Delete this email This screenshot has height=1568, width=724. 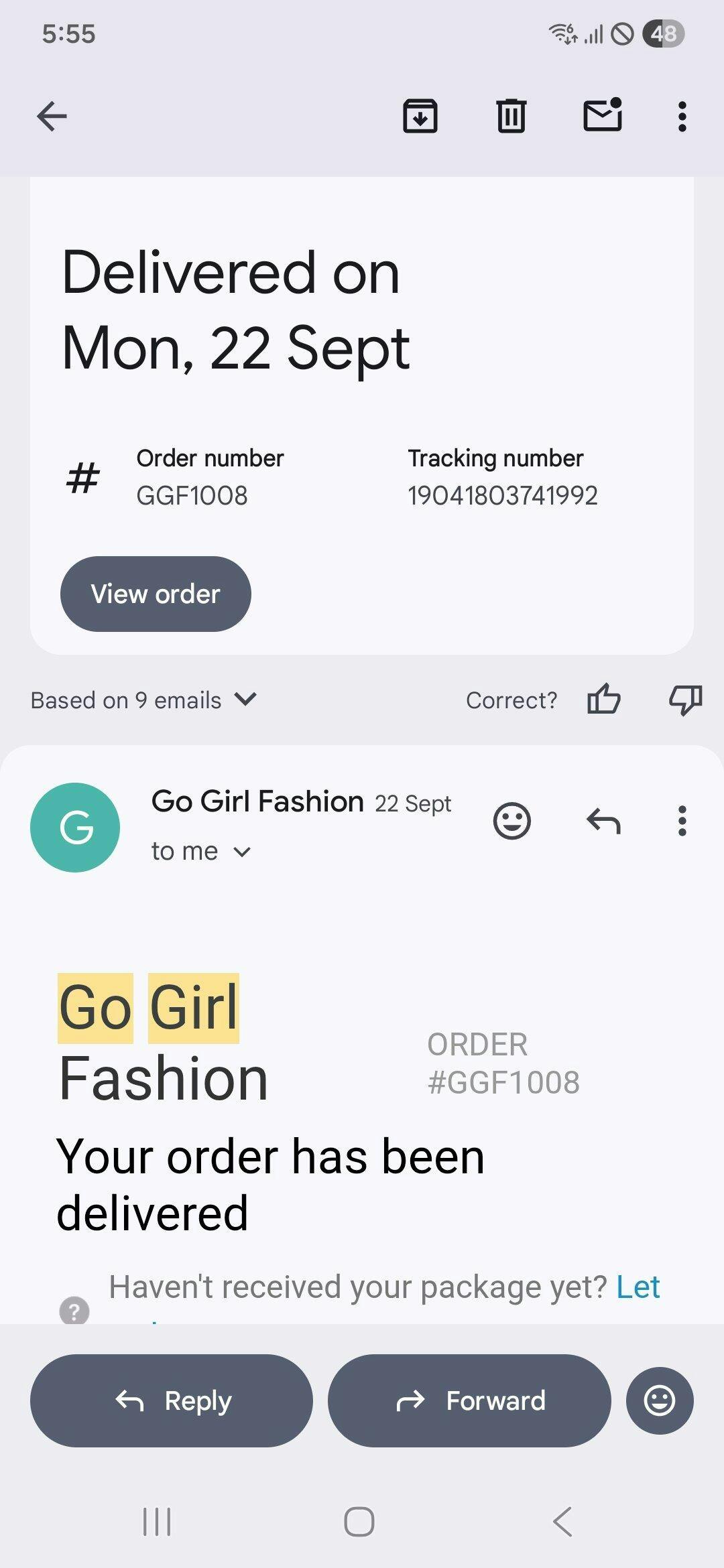pyautogui.click(x=511, y=117)
